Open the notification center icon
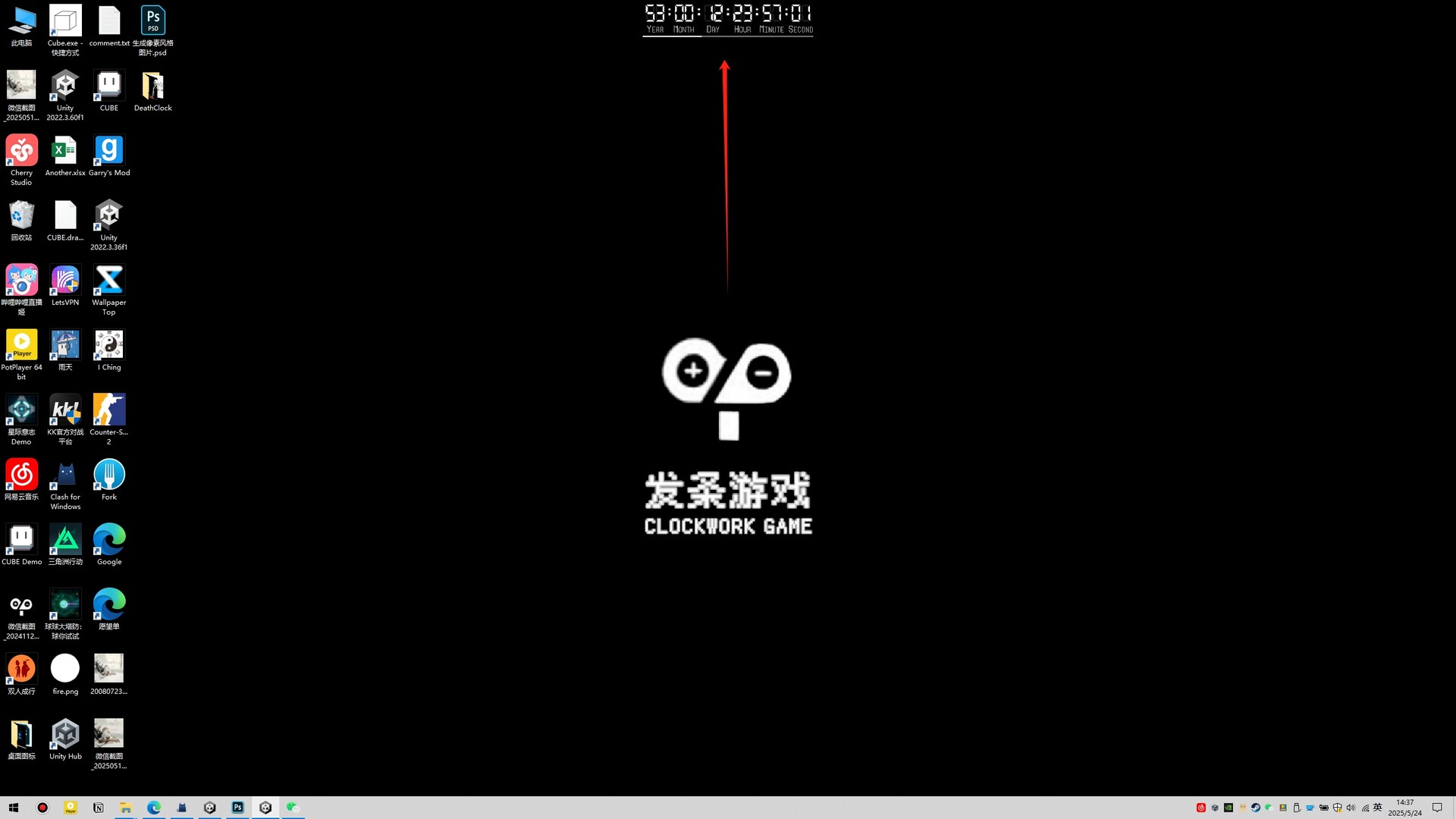The image size is (1456, 819). tap(1437, 808)
